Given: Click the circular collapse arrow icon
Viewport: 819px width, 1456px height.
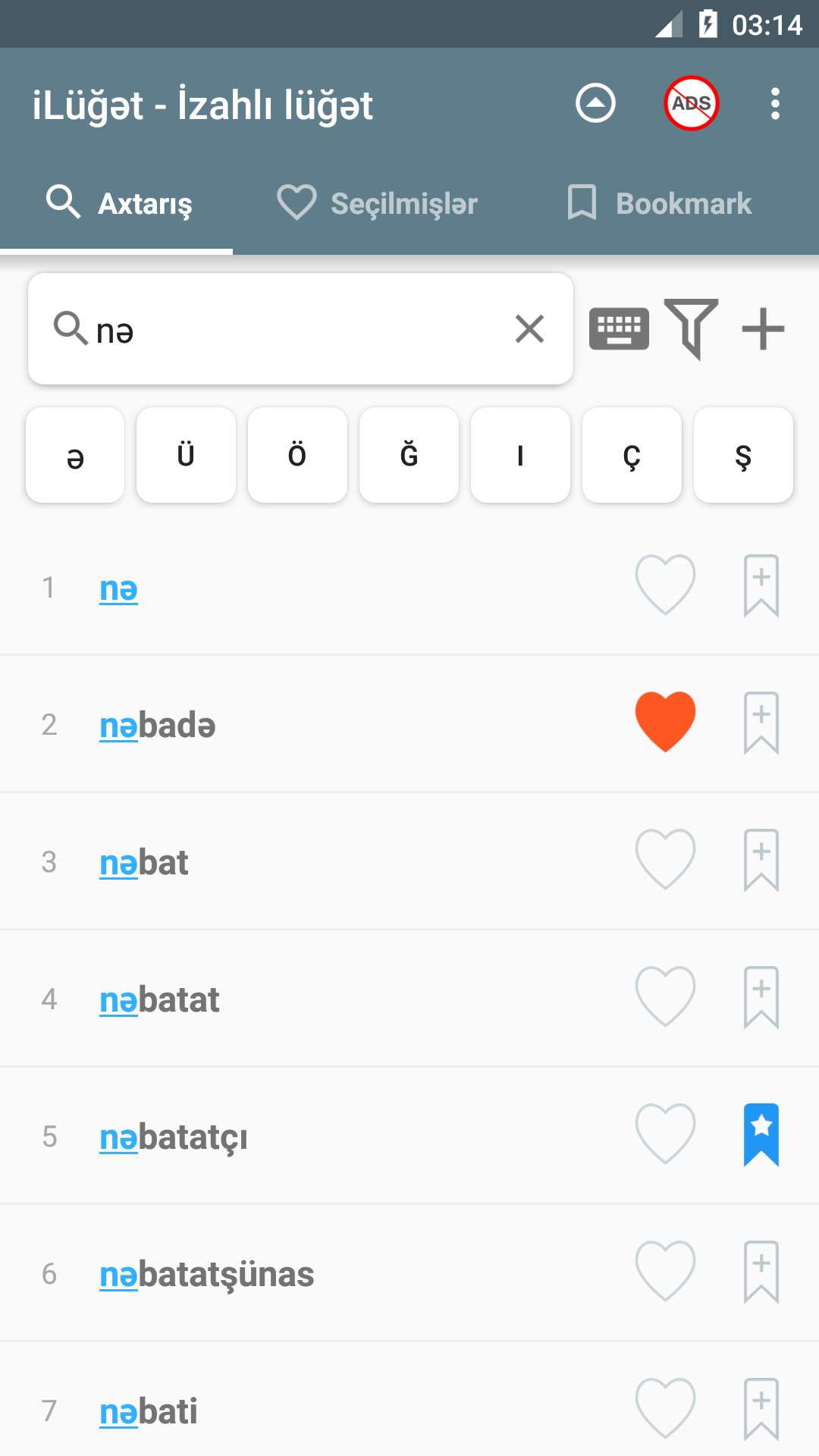Looking at the screenshot, I should (595, 105).
